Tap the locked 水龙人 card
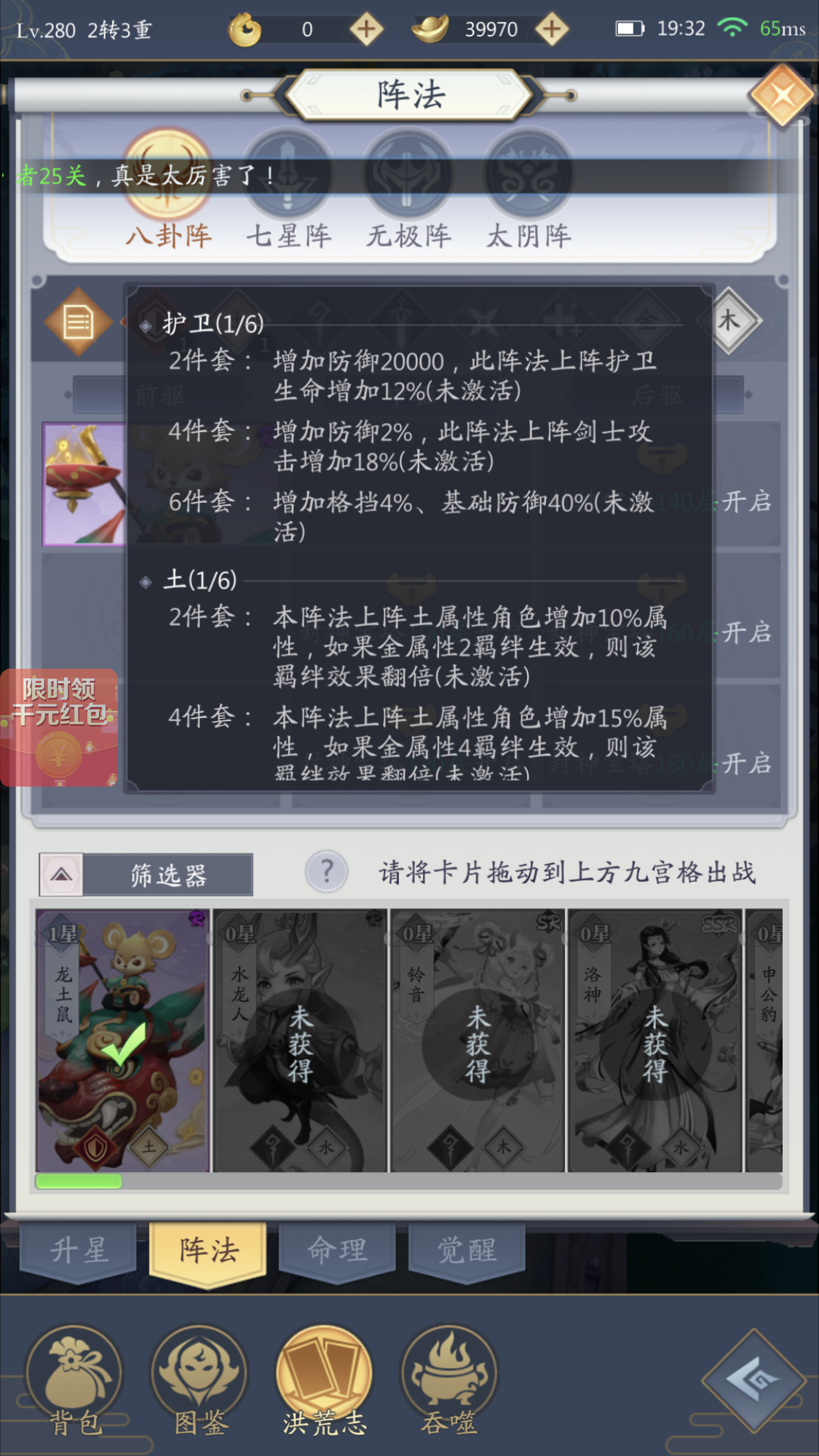 [299, 1041]
